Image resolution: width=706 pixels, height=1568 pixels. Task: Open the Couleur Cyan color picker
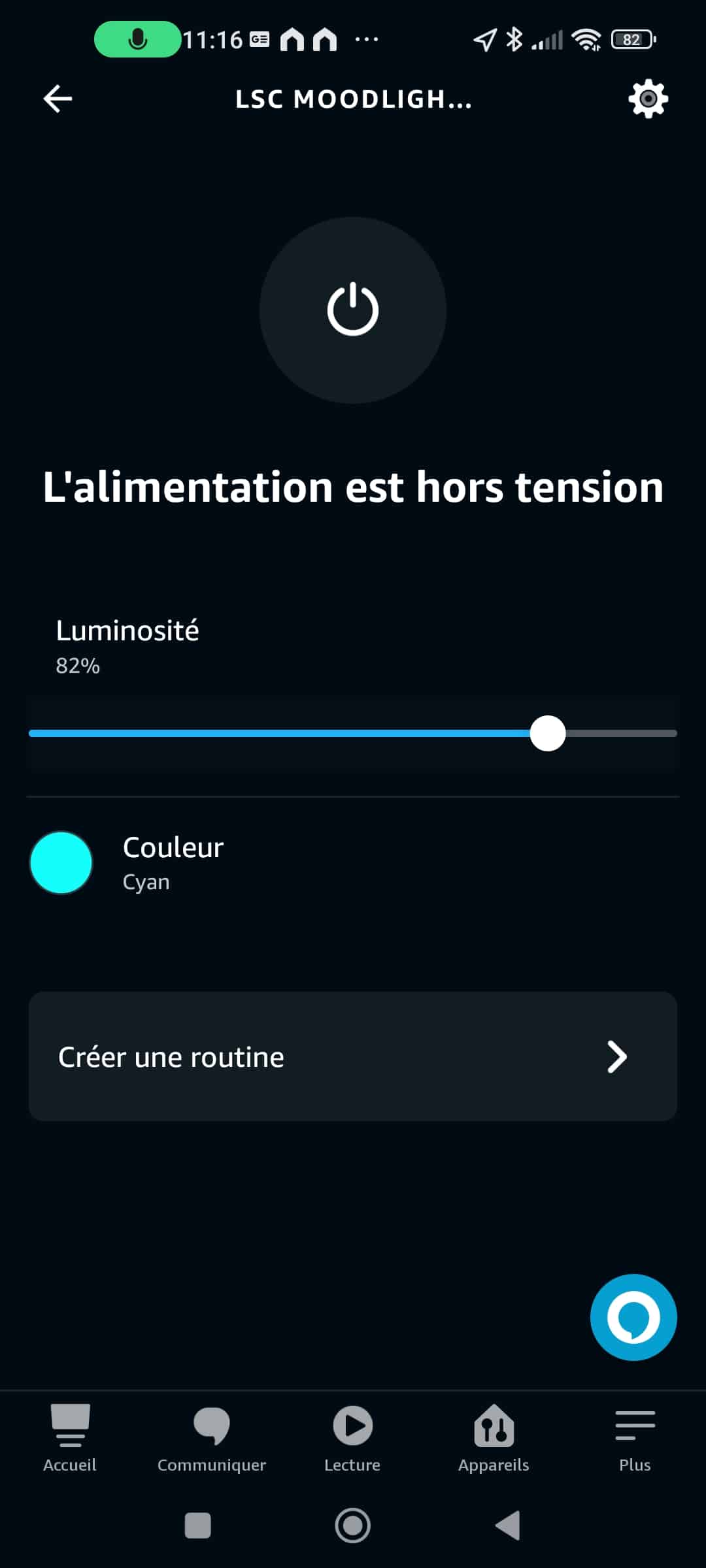point(353,862)
